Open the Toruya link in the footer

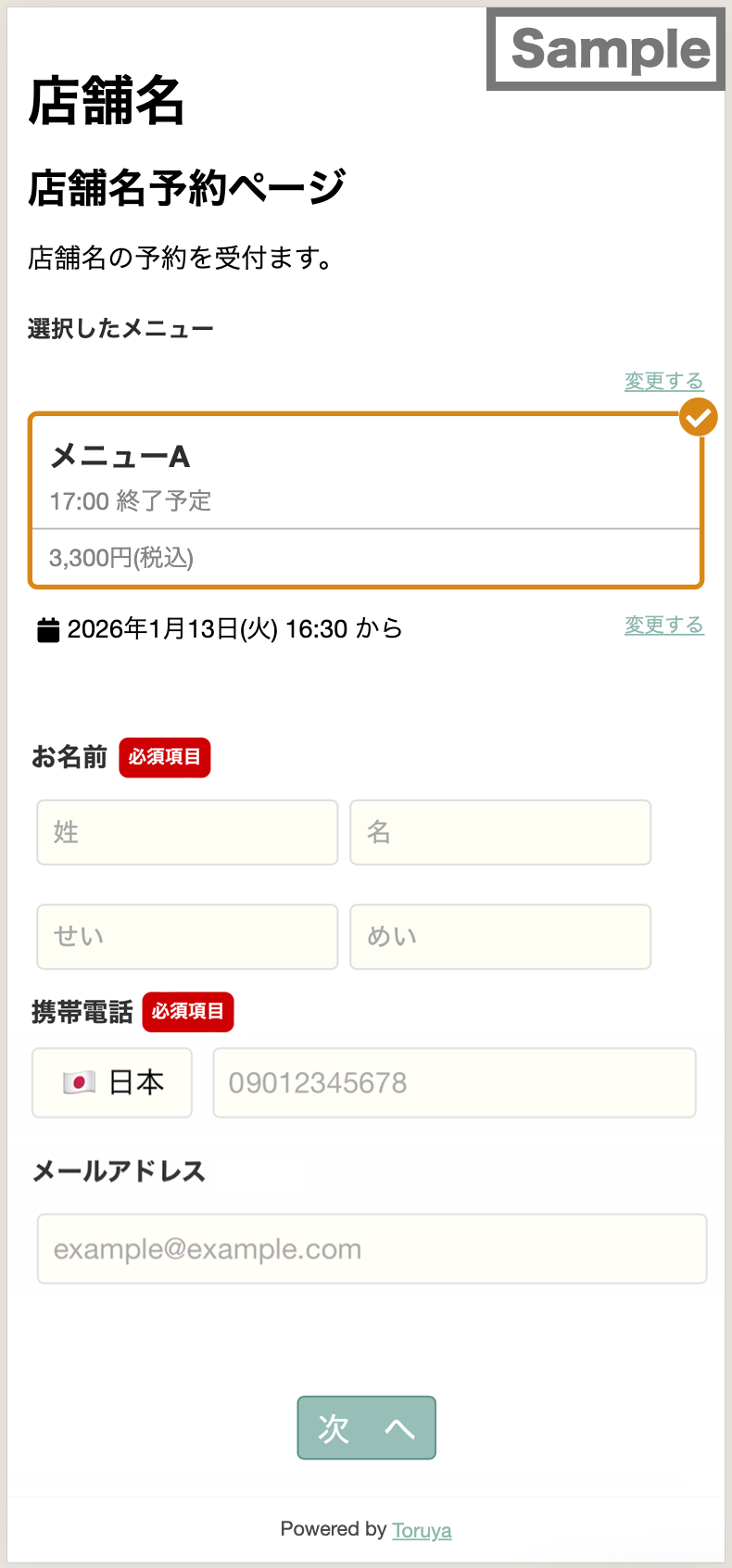(422, 1529)
